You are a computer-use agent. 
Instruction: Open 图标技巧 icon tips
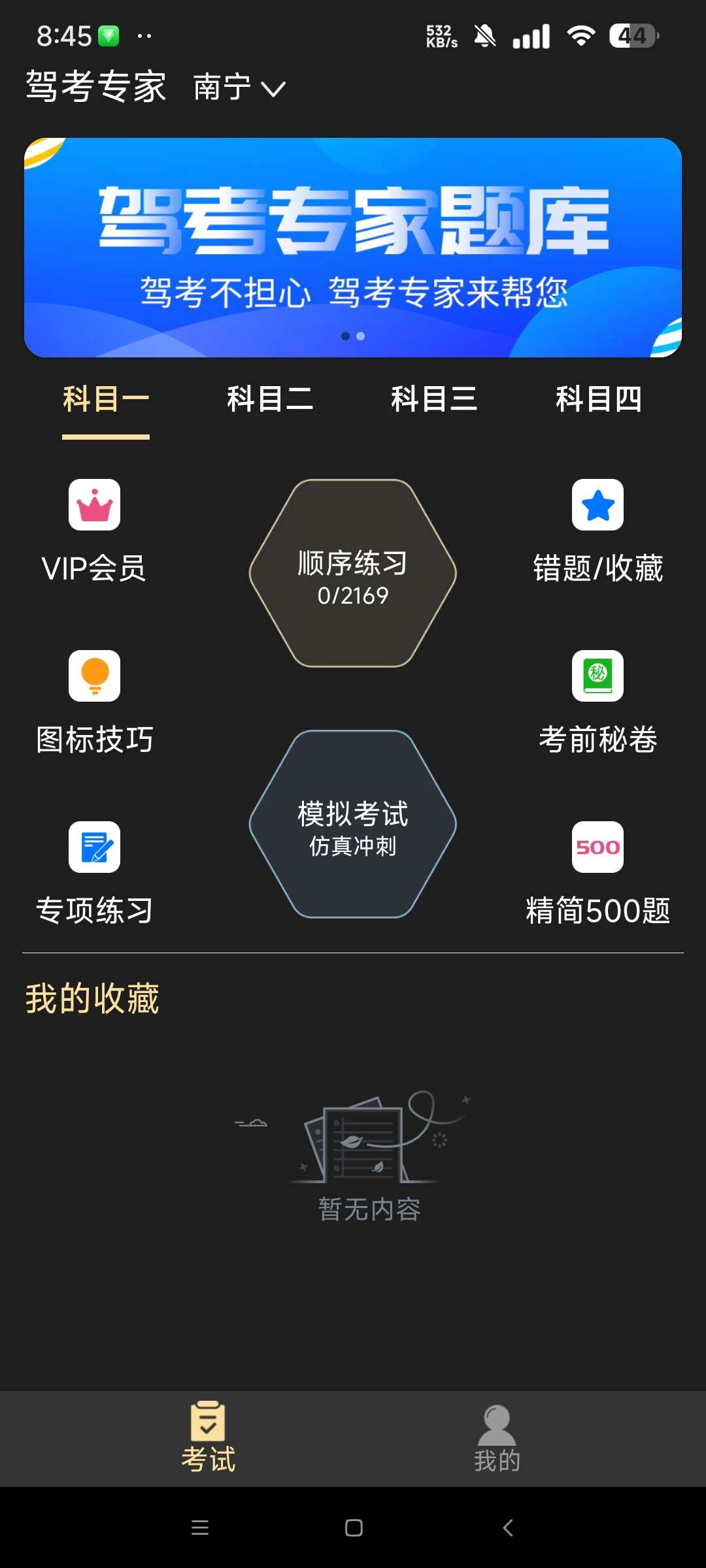coord(94,702)
